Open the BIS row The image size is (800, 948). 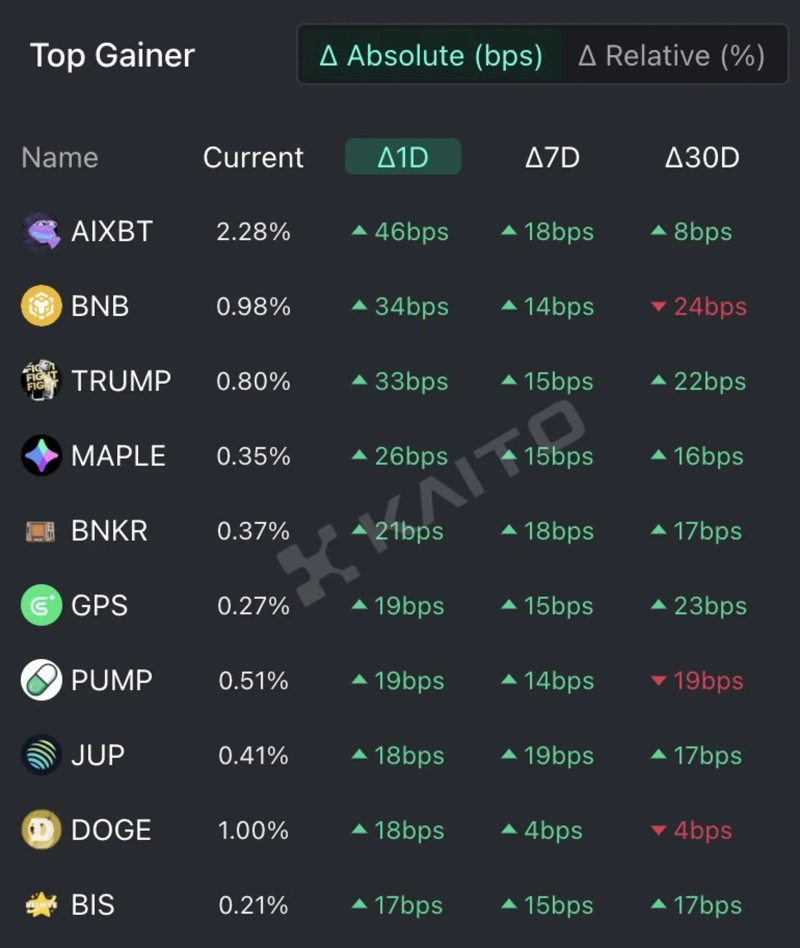pyautogui.click(x=92, y=905)
